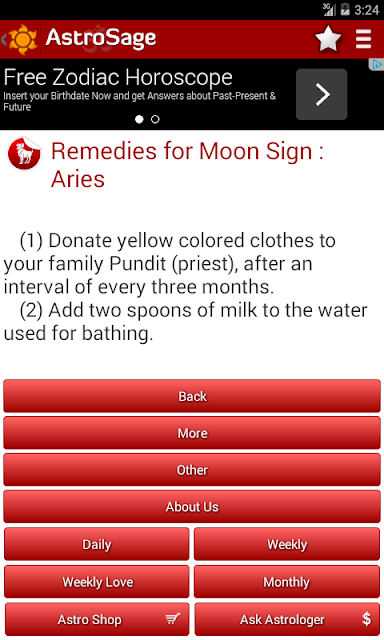Open About Us

click(192, 507)
